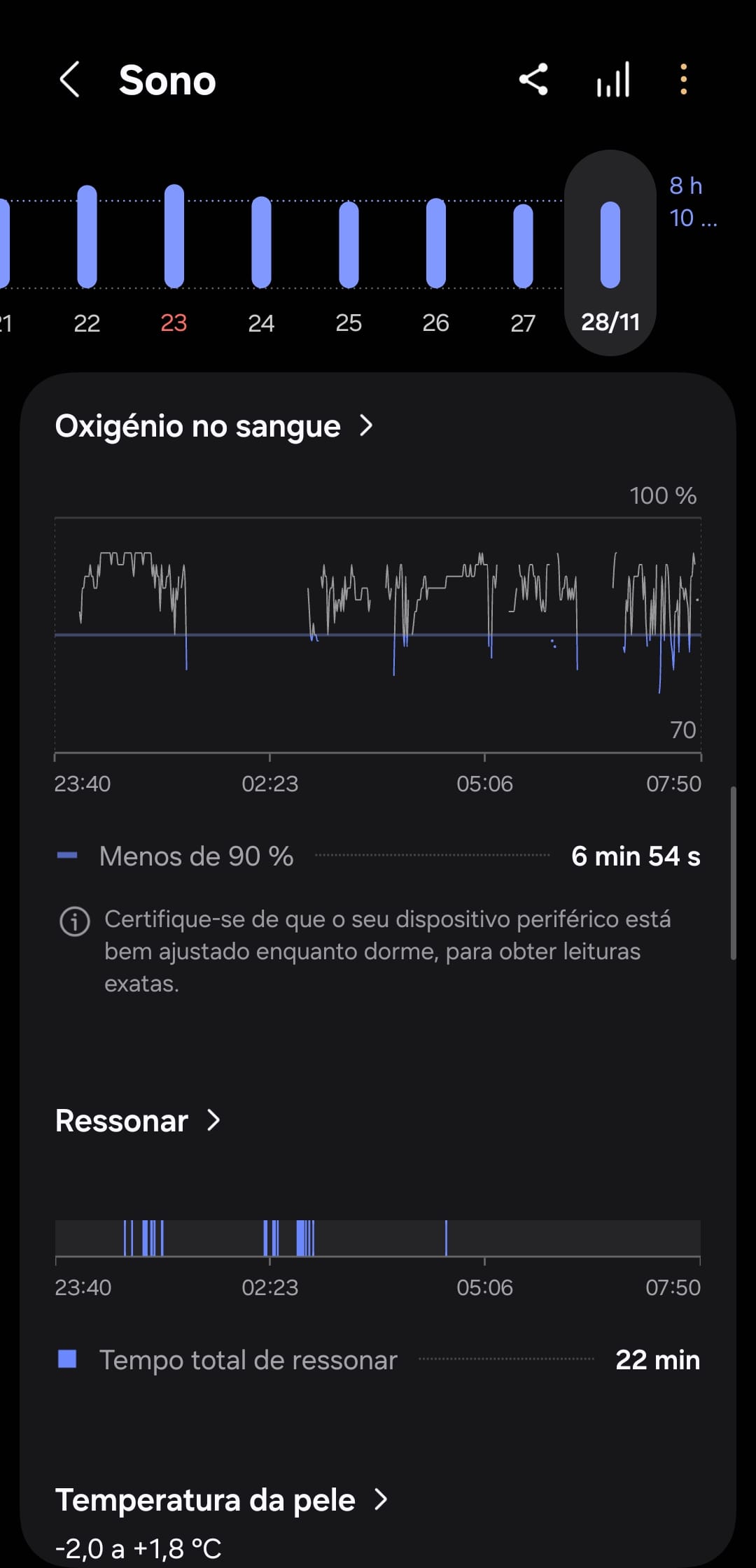The height and width of the screenshot is (1568, 756).
Task: Go back from the Sono screen
Action: tap(69, 79)
